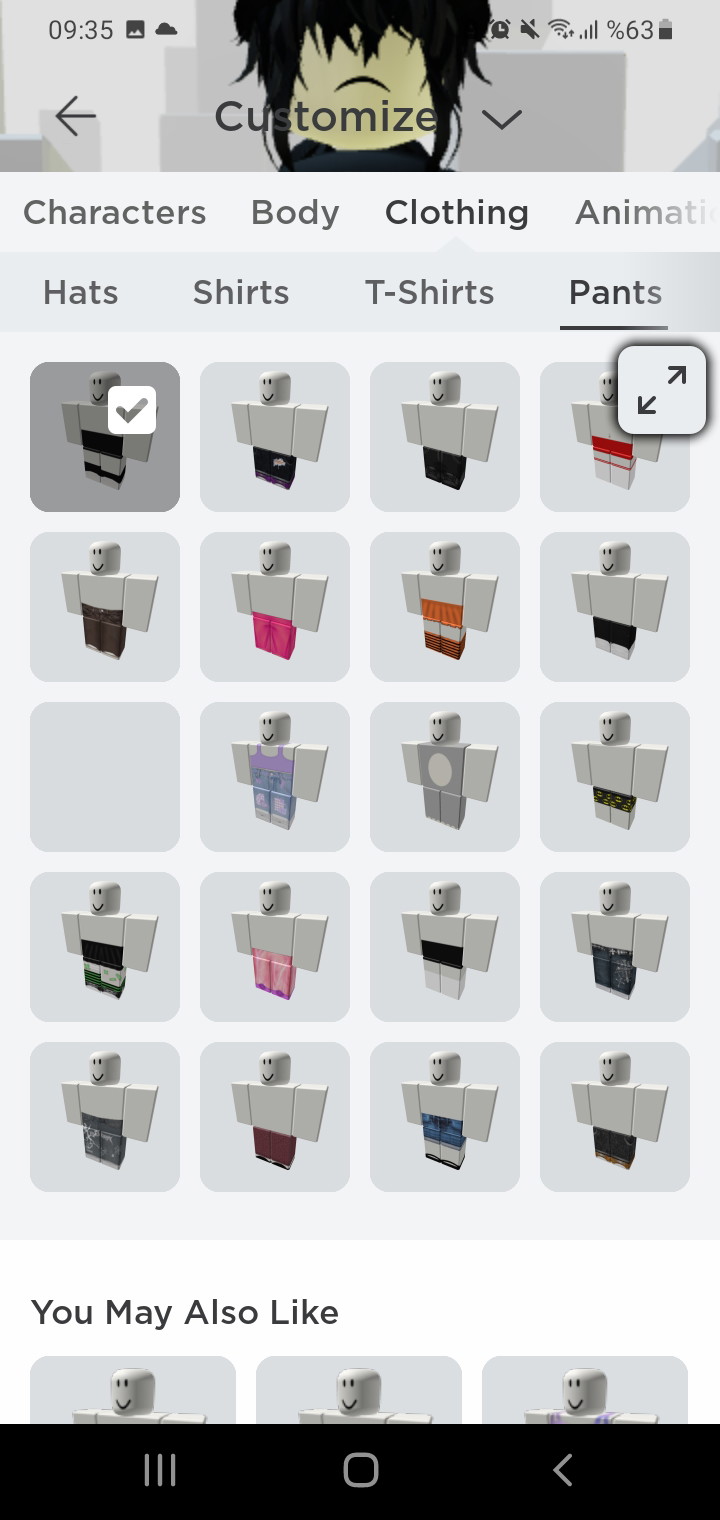Screen dimensions: 720x1520
Task: Switch to the Characters tab
Action: tap(114, 212)
